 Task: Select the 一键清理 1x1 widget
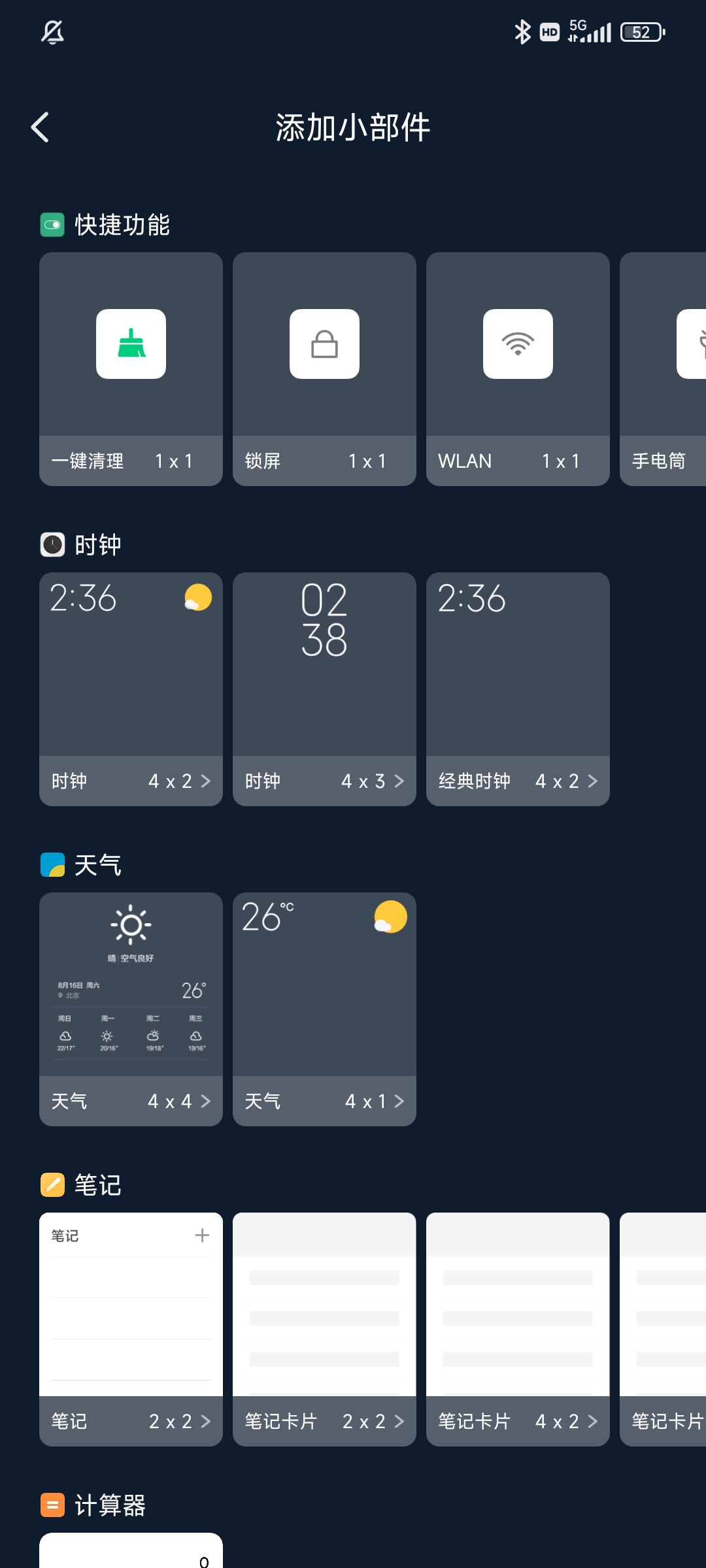[131, 368]
